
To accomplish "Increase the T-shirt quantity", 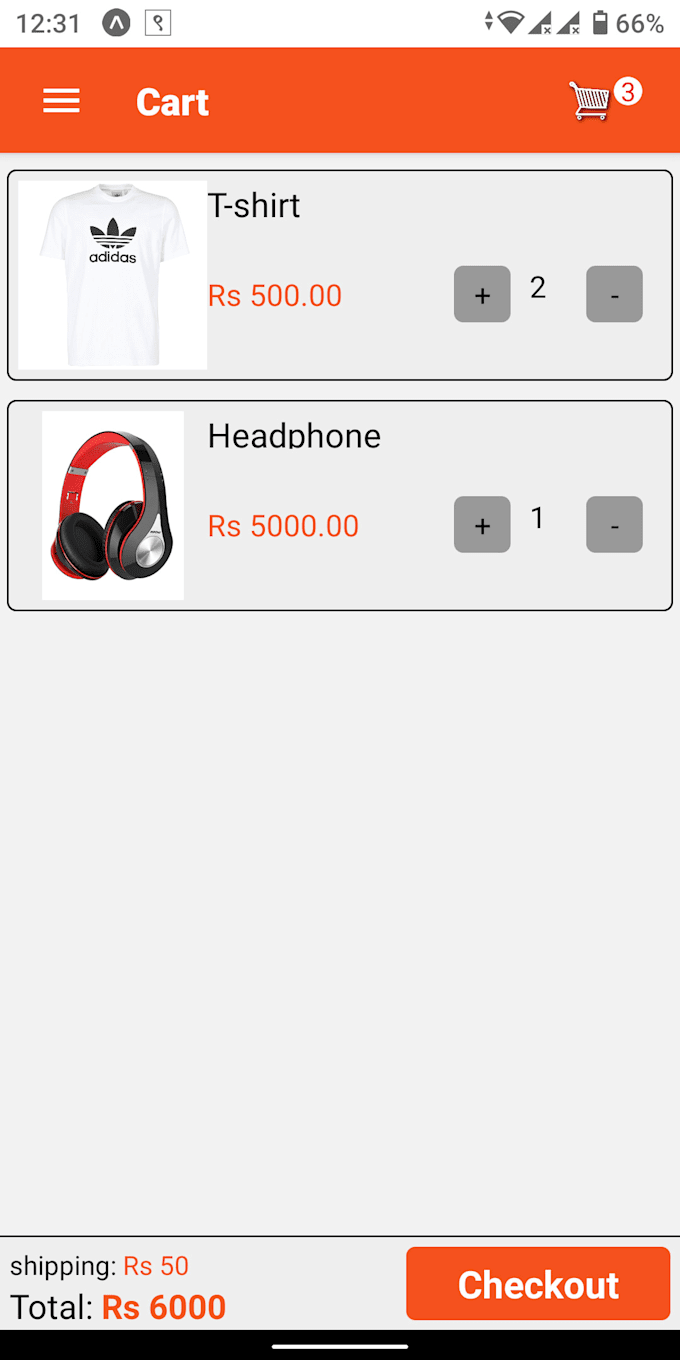I will (482, 294).
